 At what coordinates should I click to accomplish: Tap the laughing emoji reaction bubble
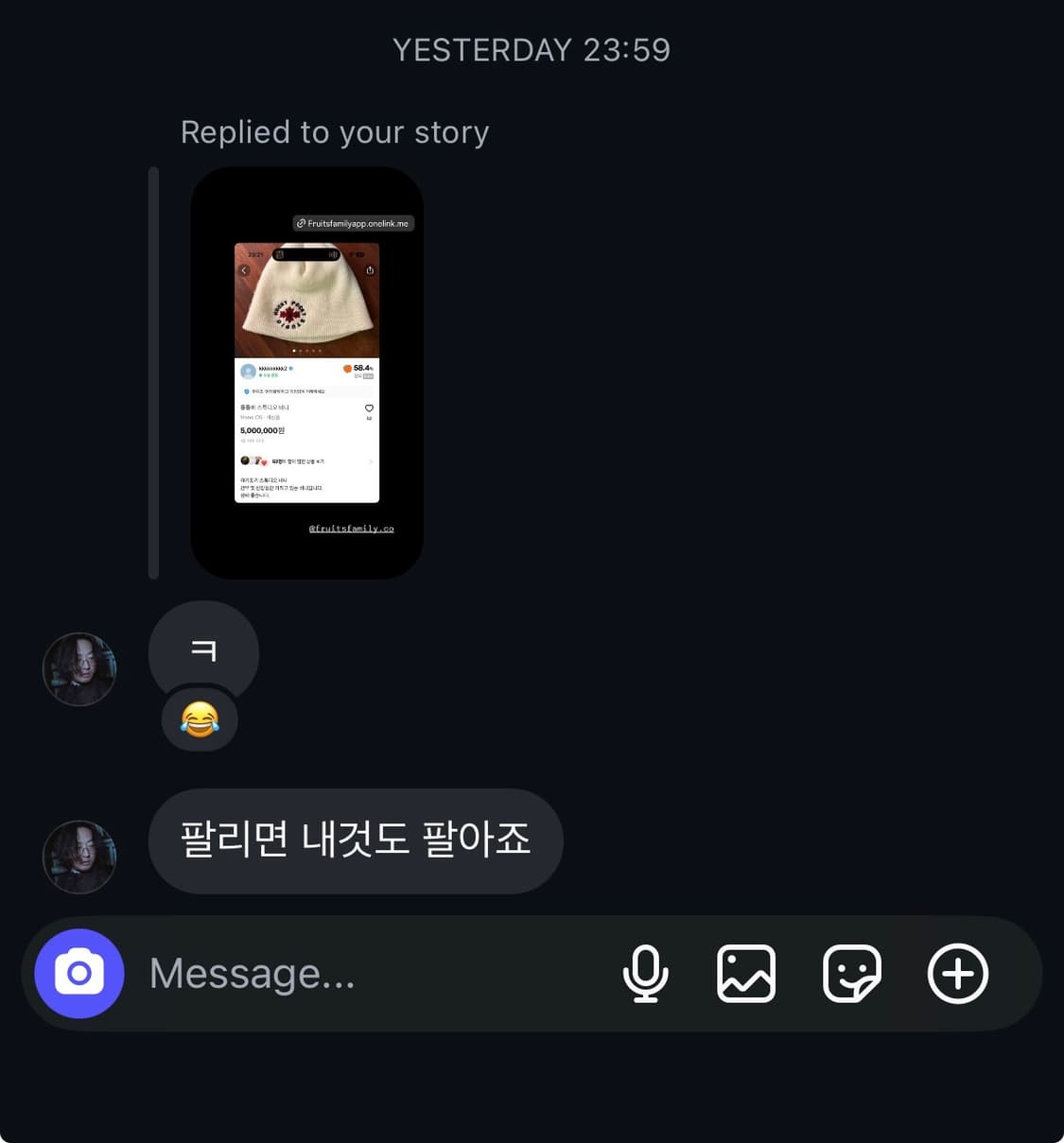200,719
